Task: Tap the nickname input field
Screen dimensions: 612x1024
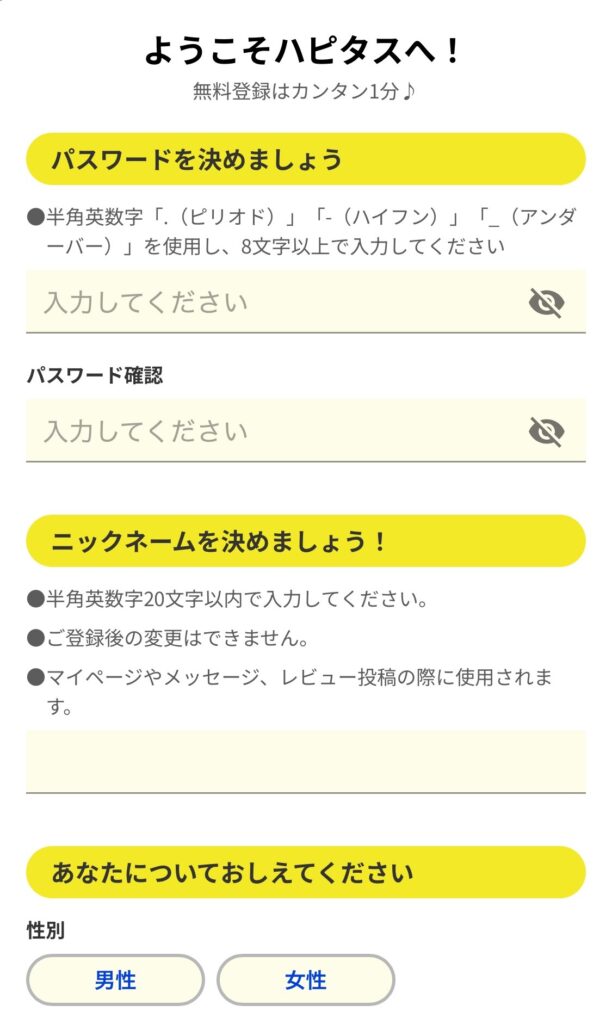Action: pos(305,761)
